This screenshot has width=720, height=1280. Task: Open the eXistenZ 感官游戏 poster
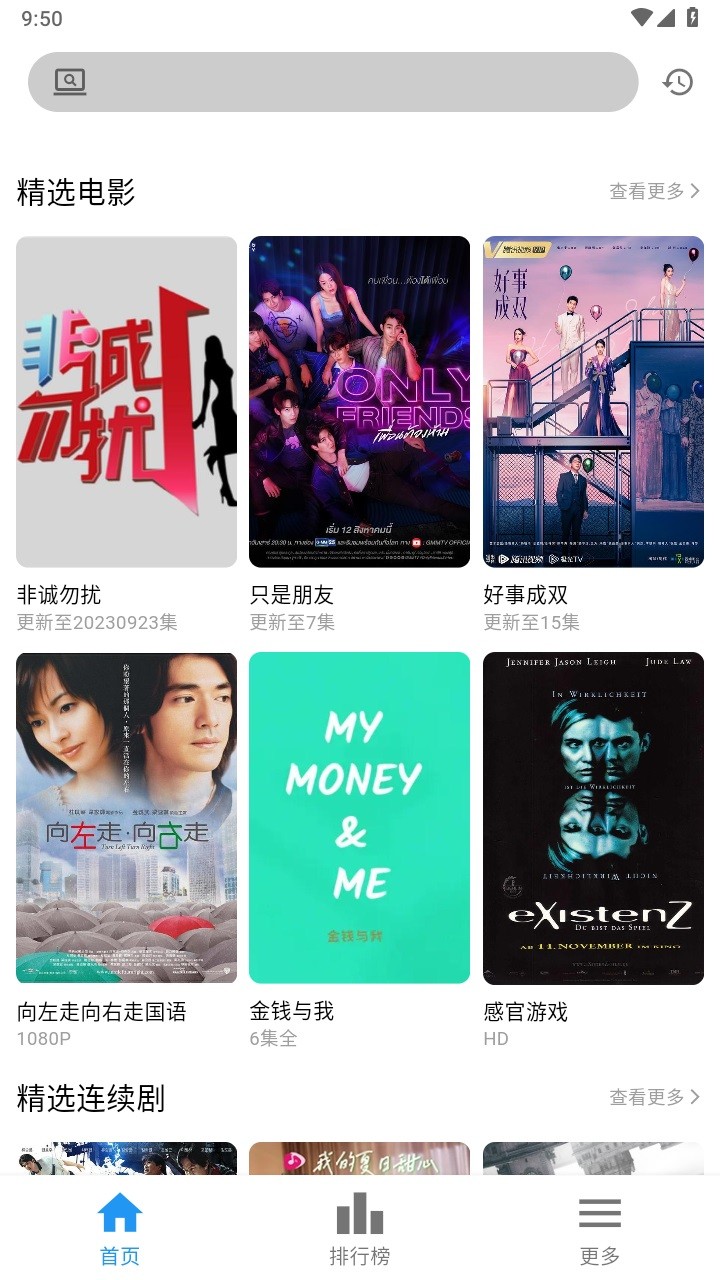[x=593, y=815]
